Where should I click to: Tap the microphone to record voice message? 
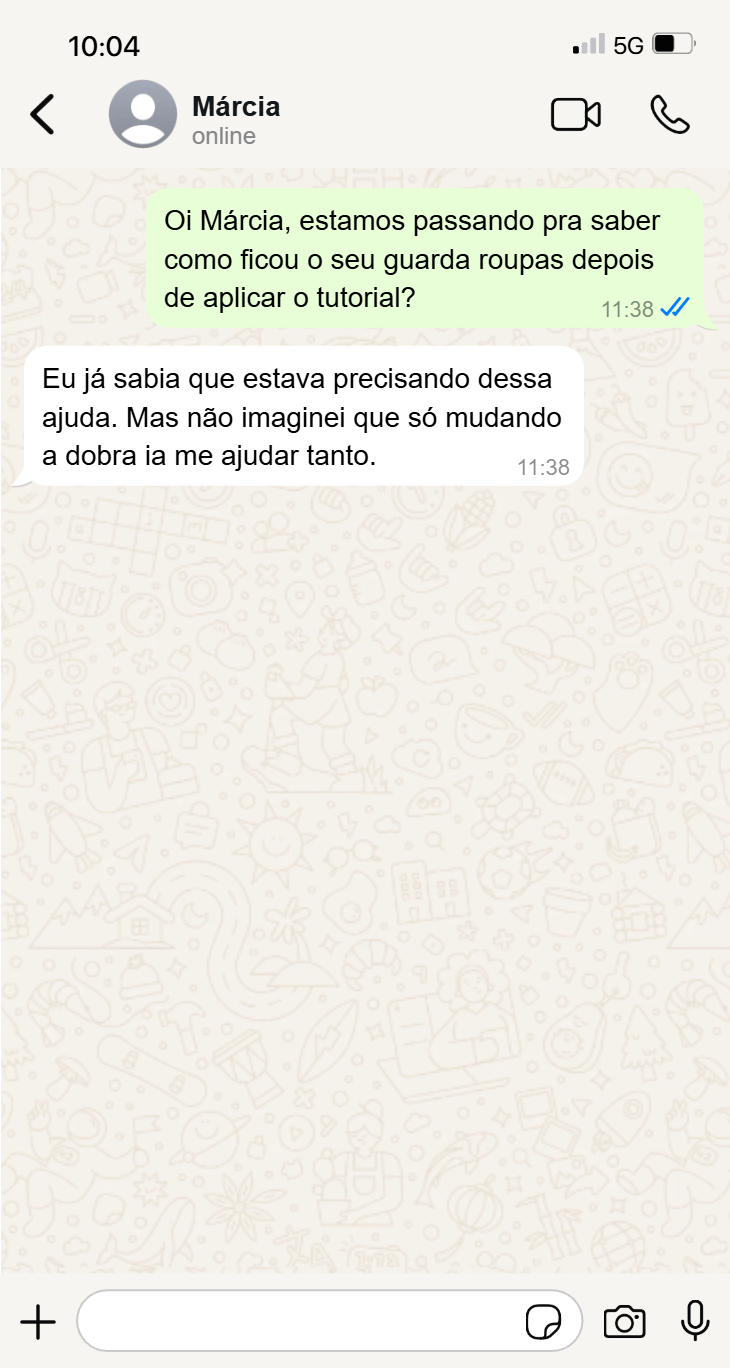point(694,1321)
